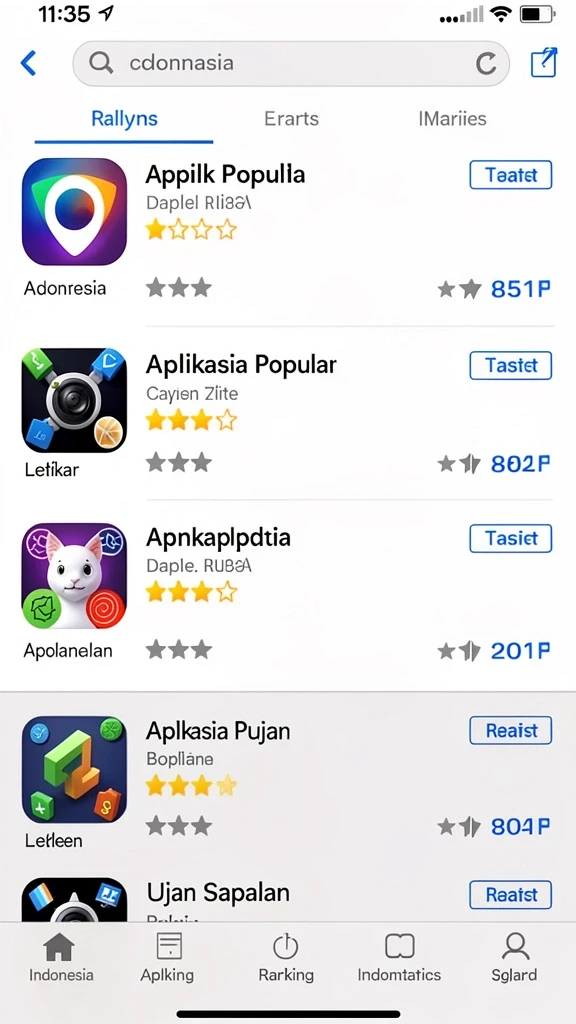Tap the Tastet button for Aplikasia Popular
The height and width of the screenshot is (1024, 576).
511,365
